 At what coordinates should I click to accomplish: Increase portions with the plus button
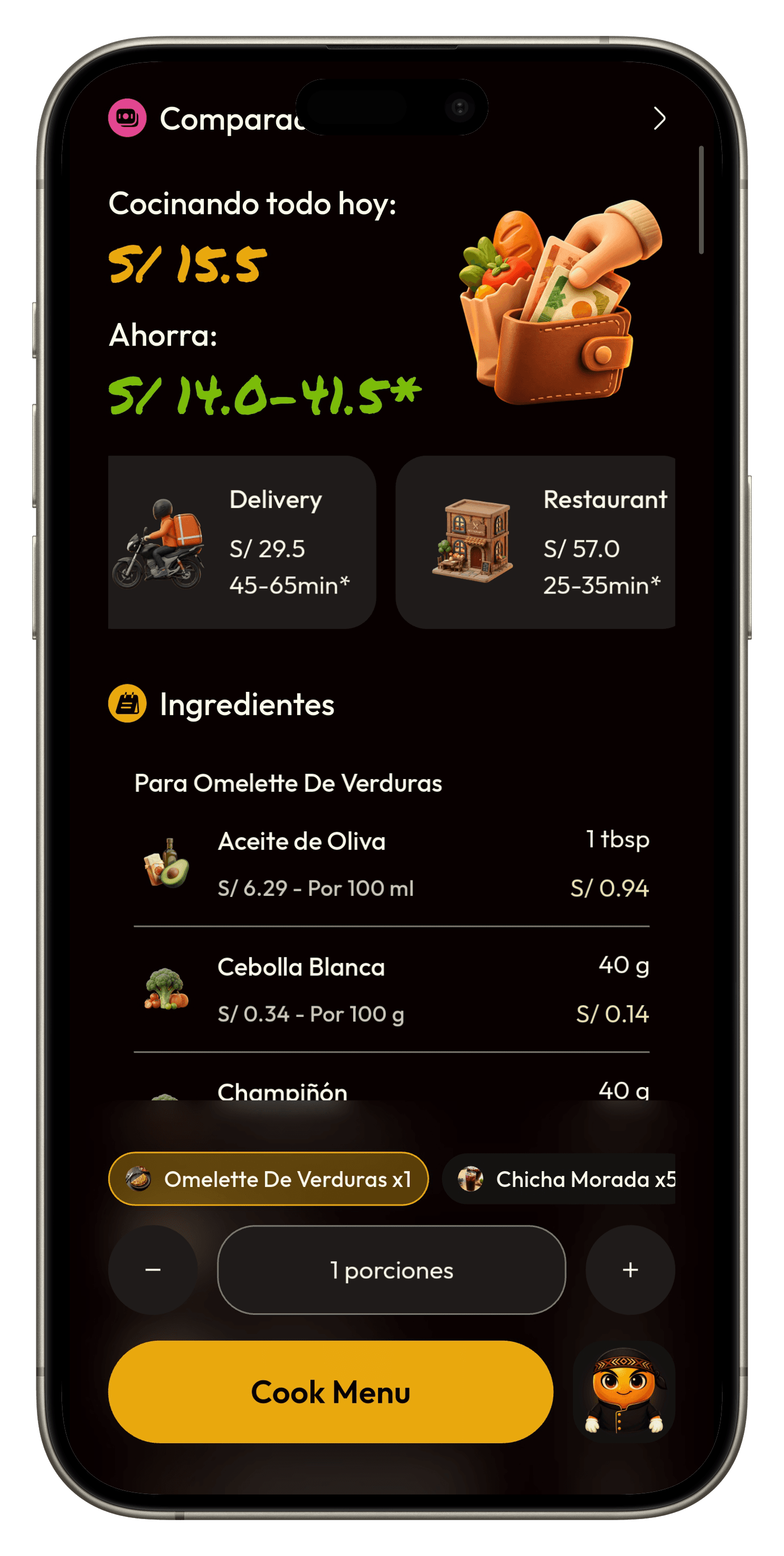[630, 1270]
